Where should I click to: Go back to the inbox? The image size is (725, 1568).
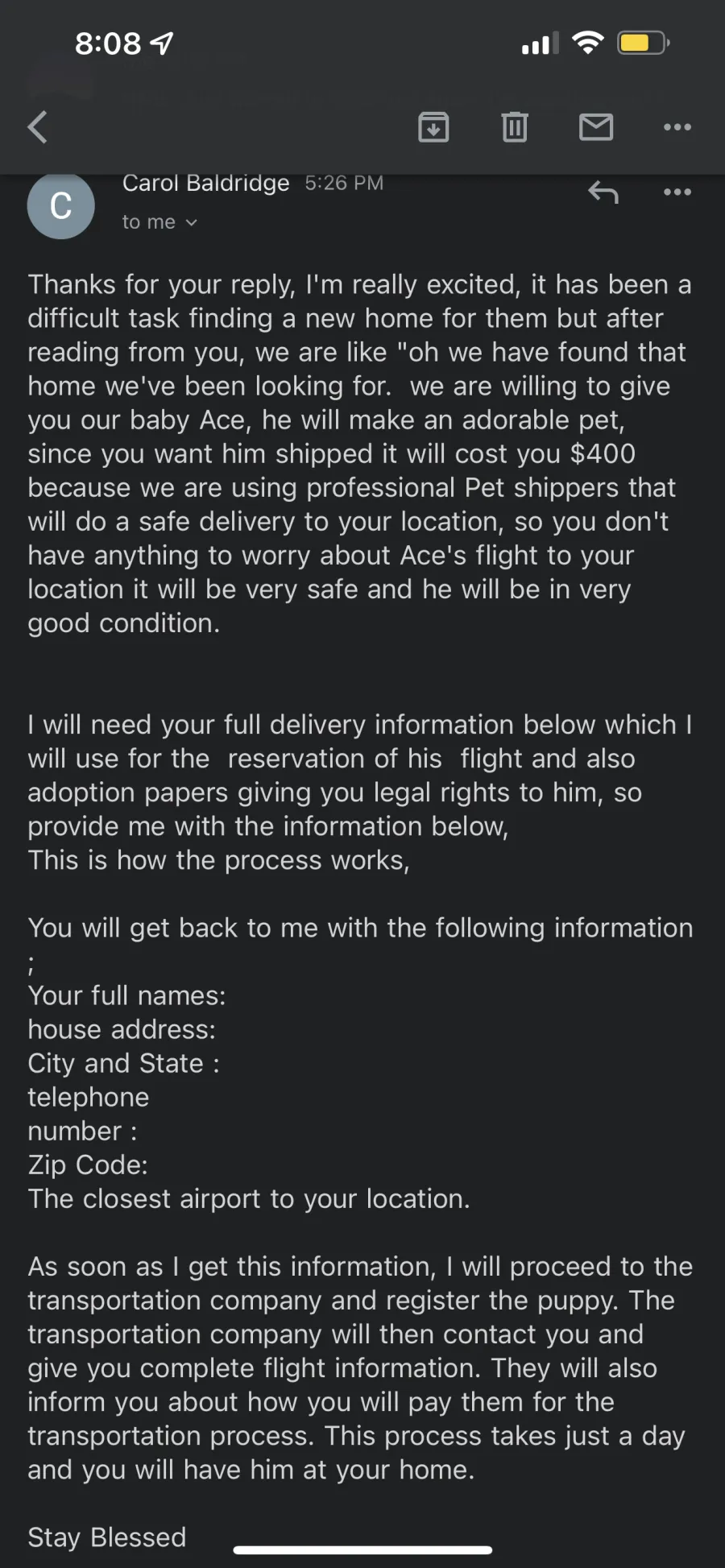[x=38, y=127]
